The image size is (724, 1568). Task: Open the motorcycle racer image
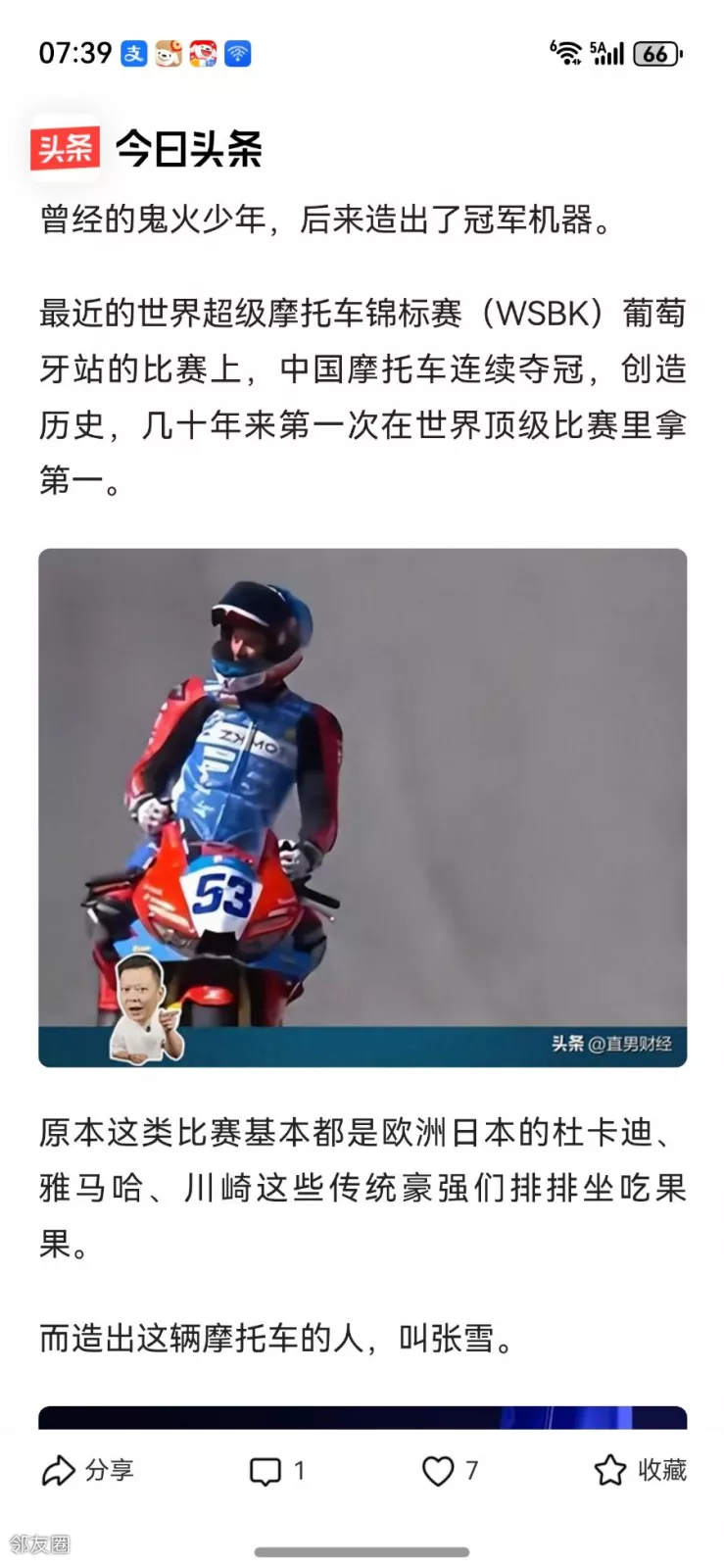[362, 807]
